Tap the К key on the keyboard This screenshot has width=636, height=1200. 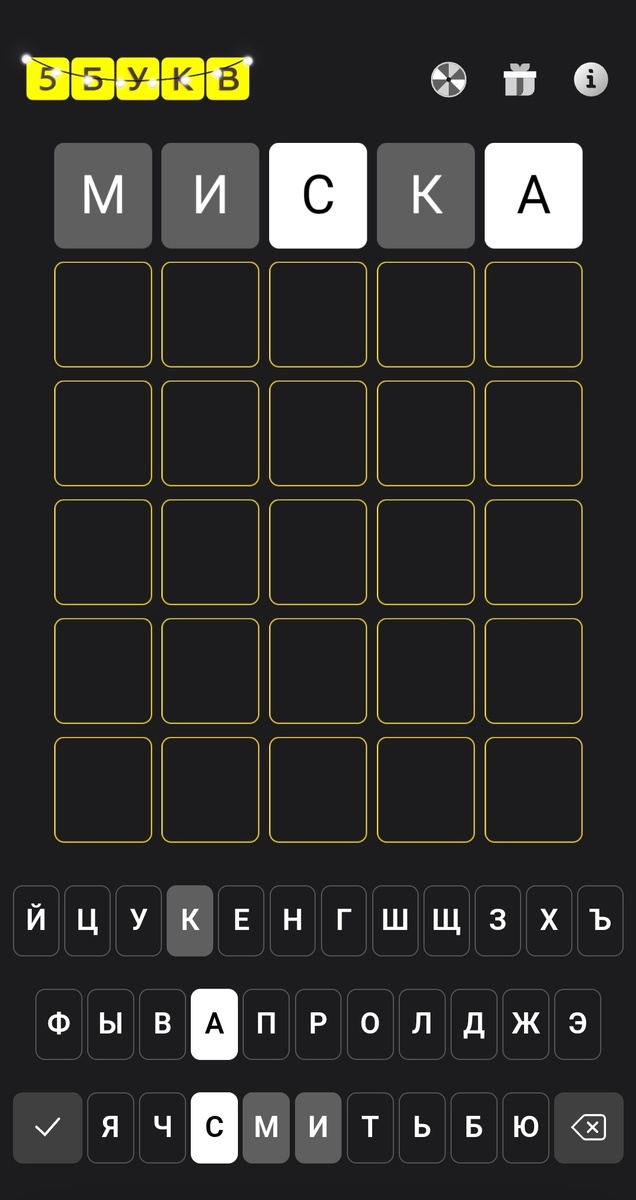coord(190,921)
